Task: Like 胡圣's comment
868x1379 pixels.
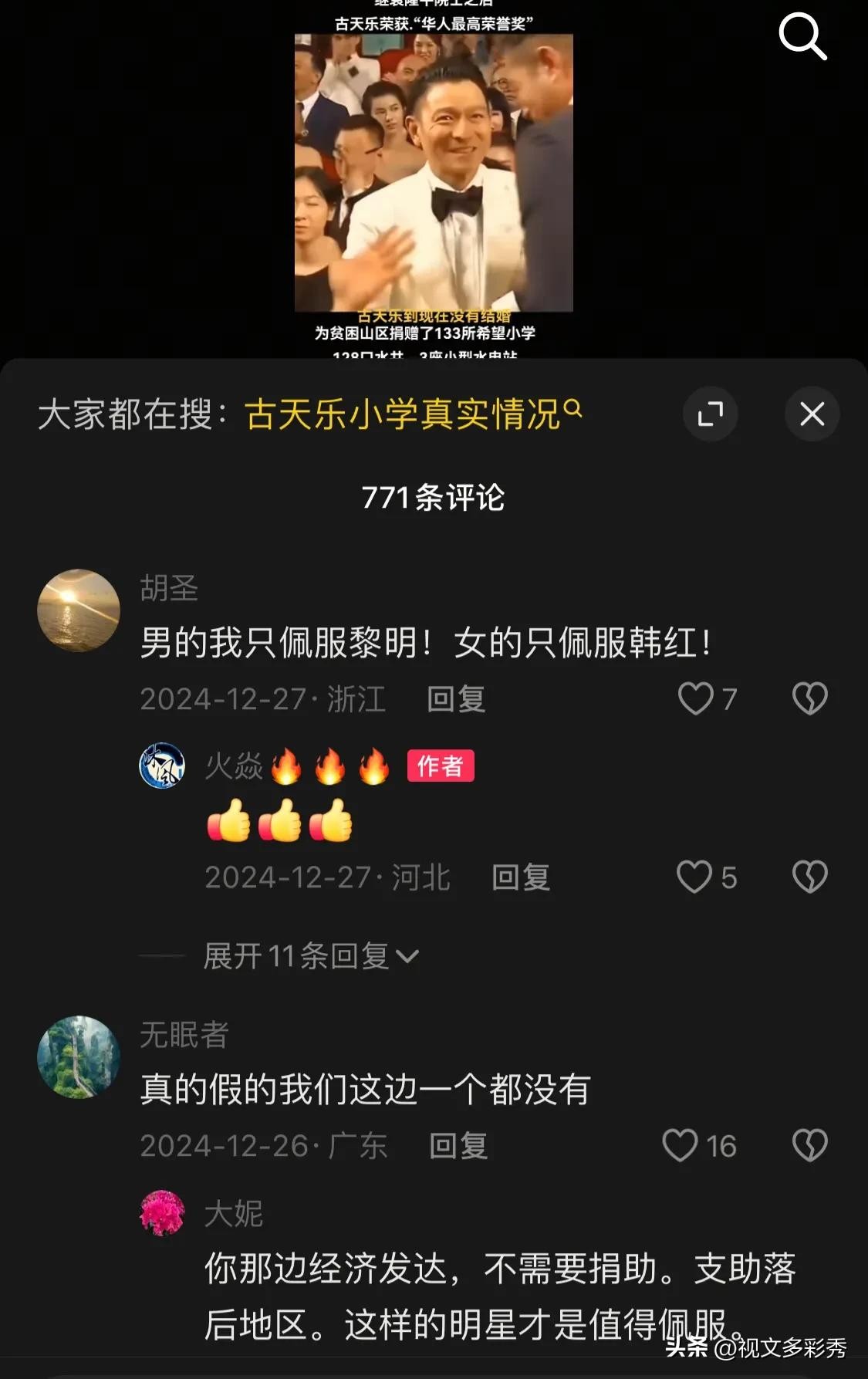Action: click(695, 699)
